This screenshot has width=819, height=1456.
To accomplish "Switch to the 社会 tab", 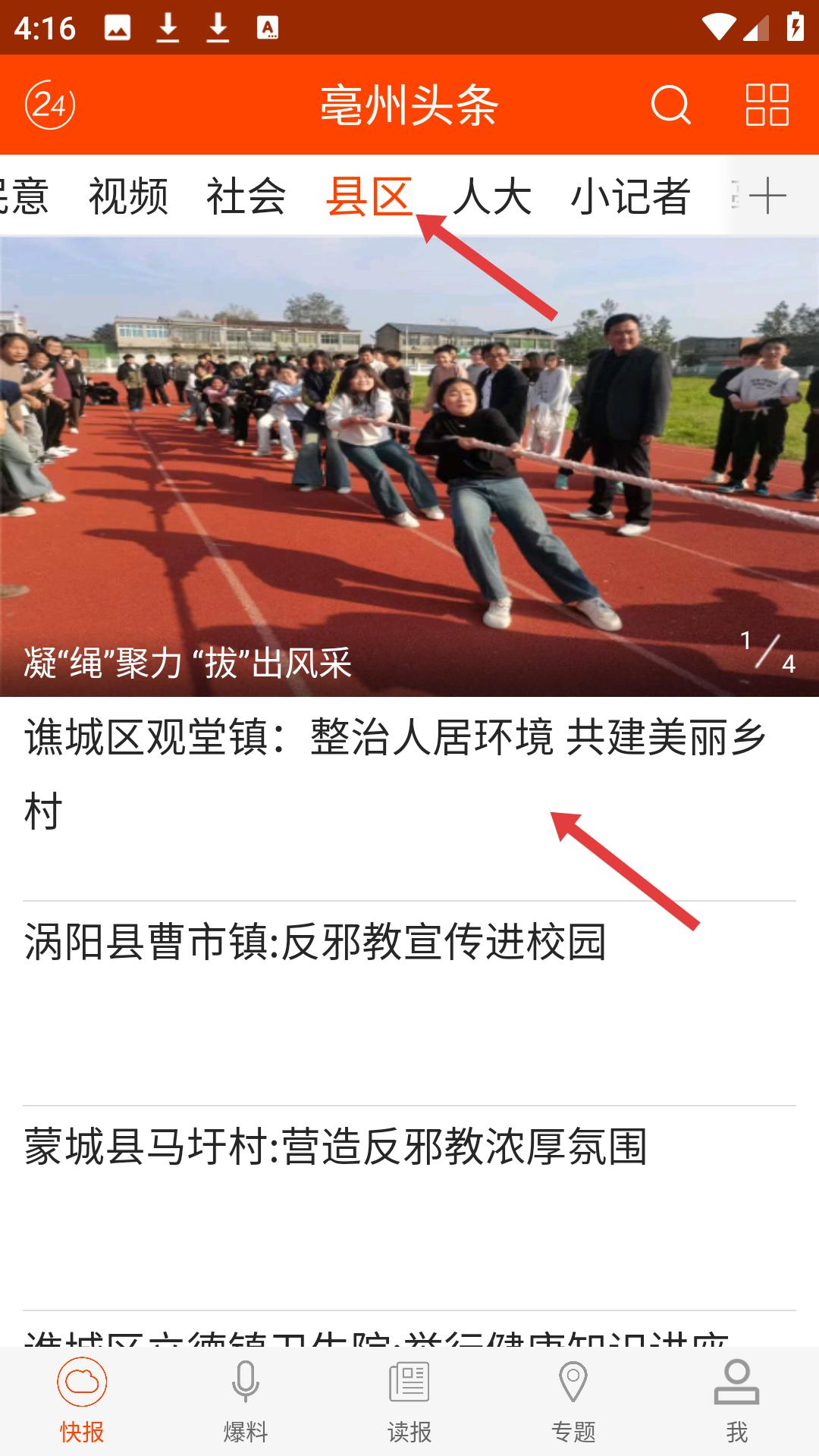I will coord(246,196).
